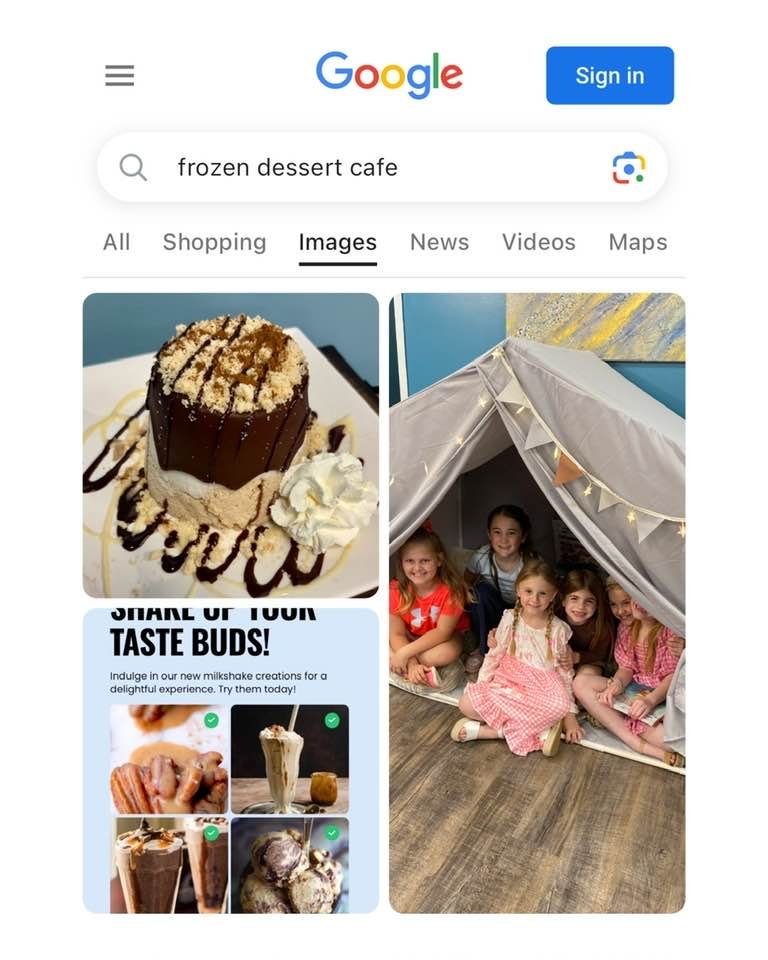768x960 pixels.
Task: Select the Images tab
Action: [337, 242]
